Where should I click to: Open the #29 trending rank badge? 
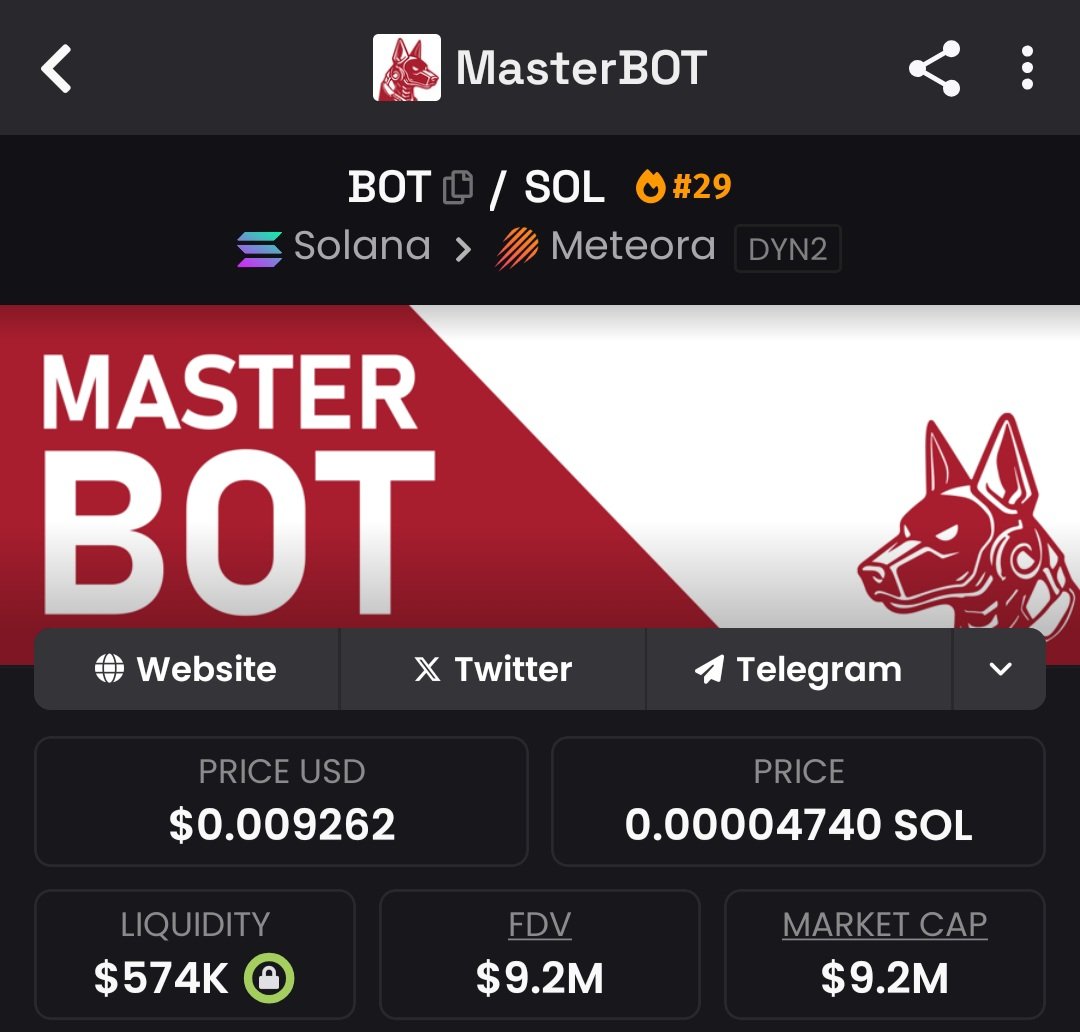pyautogui.click(x=684, y=187)
